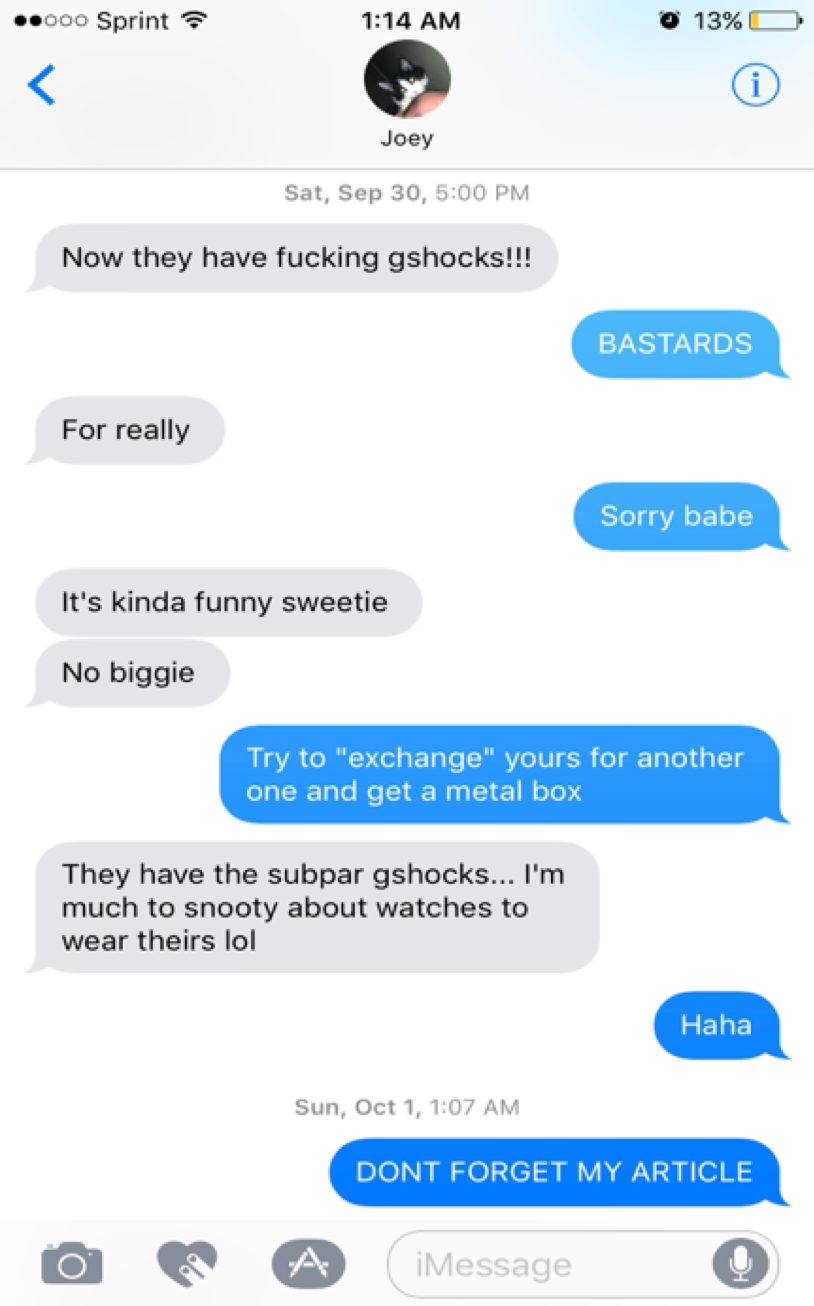
Task: Record an audio message with the microphone
Action: click(x=740, y=1265)
